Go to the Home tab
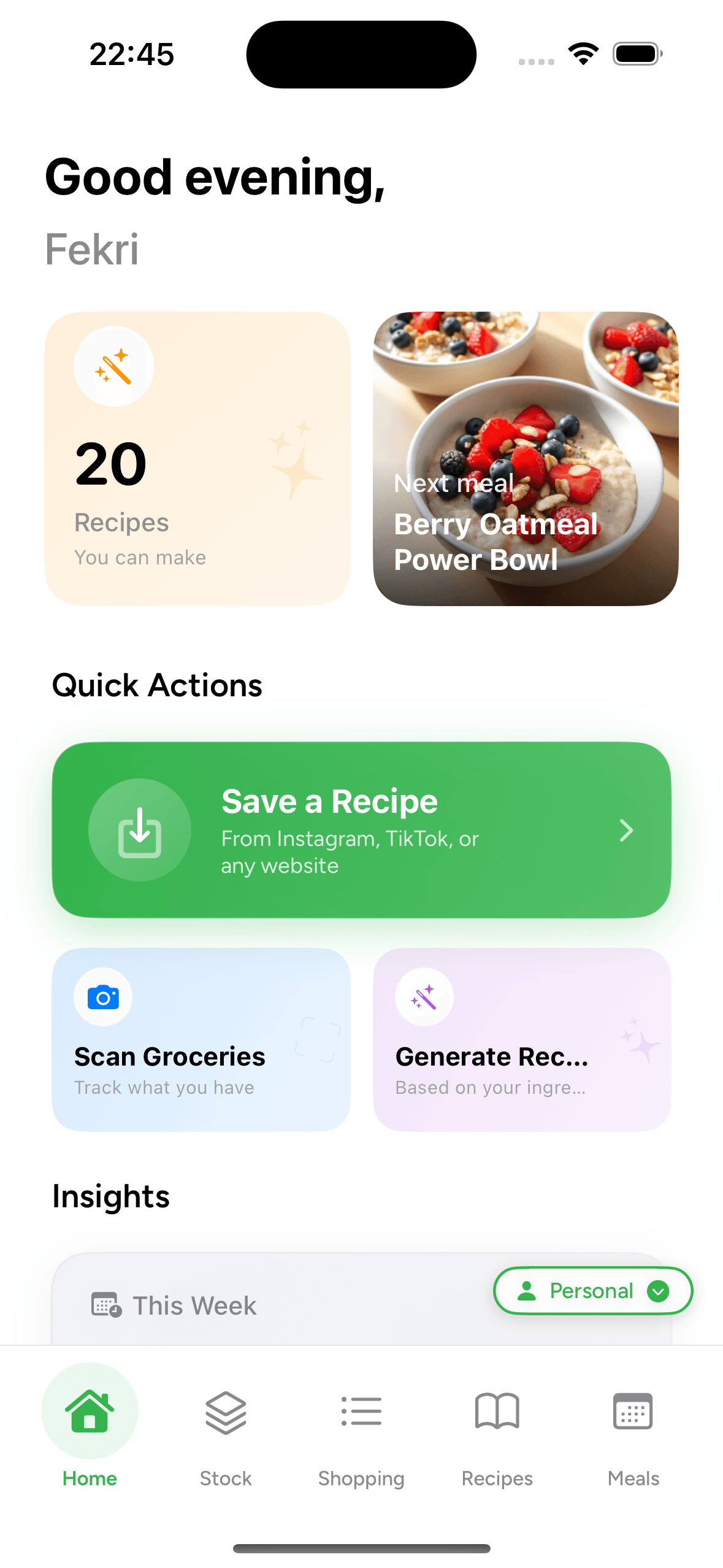723x1568 pixels. (90, 1428)
